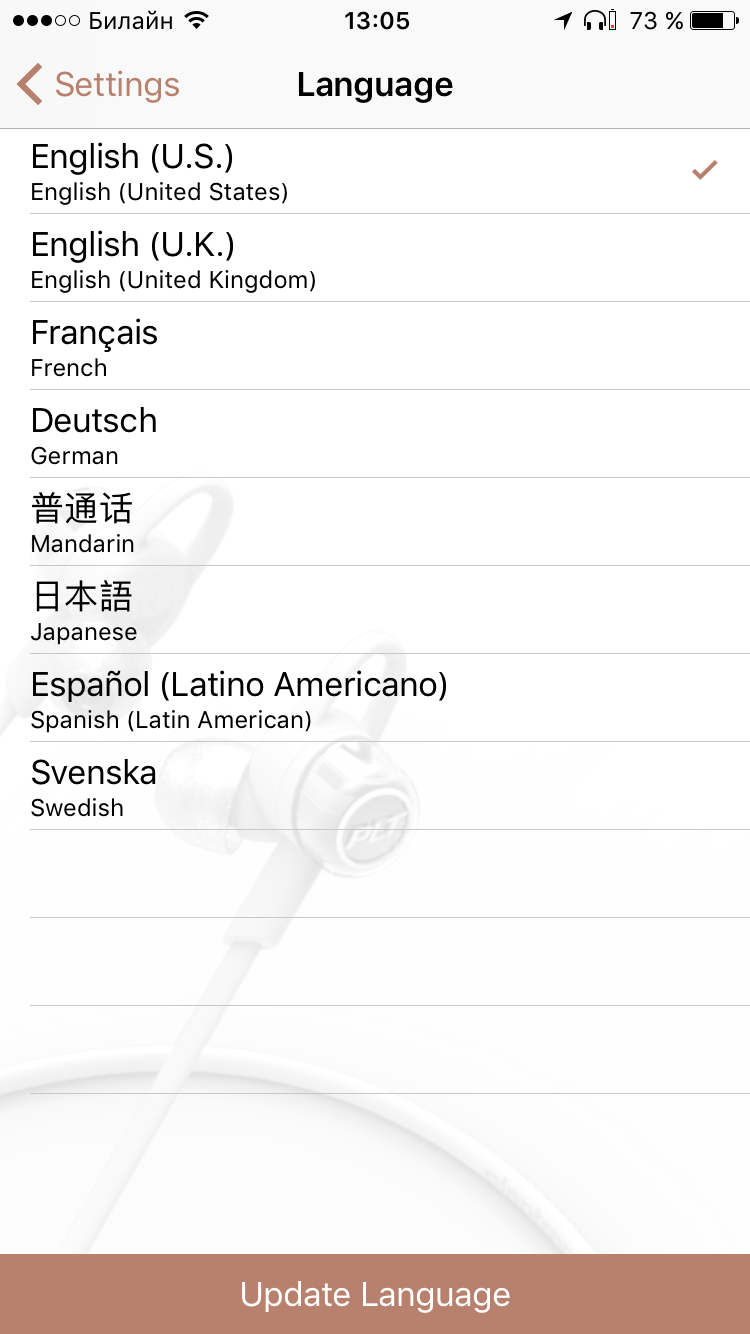Select Deutsch from the list
Image resolution: width=750 pixels, height=1334 pixels.
[375, 434]
